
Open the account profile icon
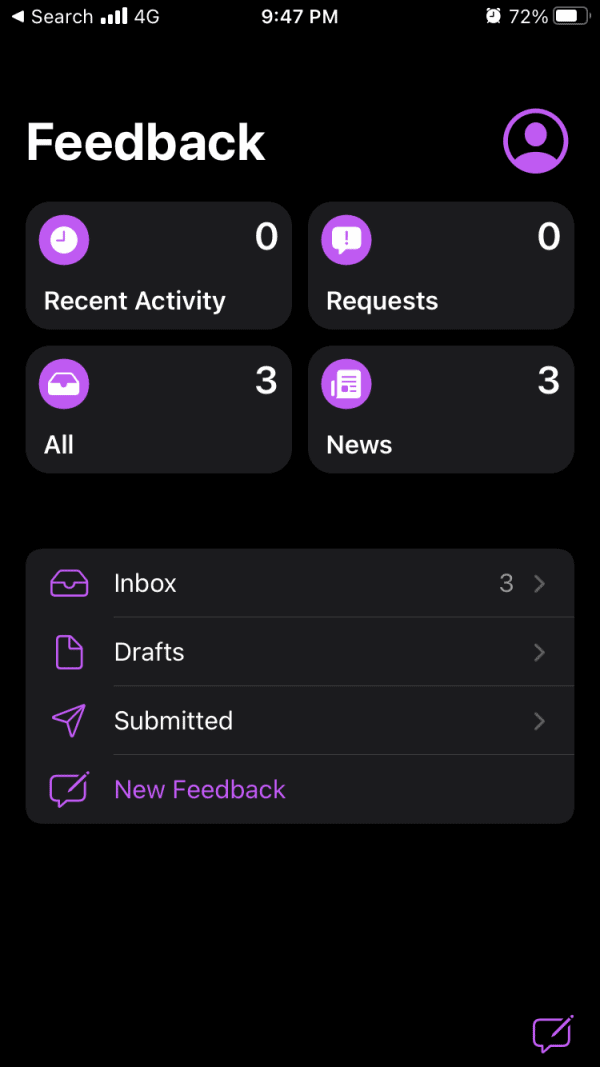point(535,141)
